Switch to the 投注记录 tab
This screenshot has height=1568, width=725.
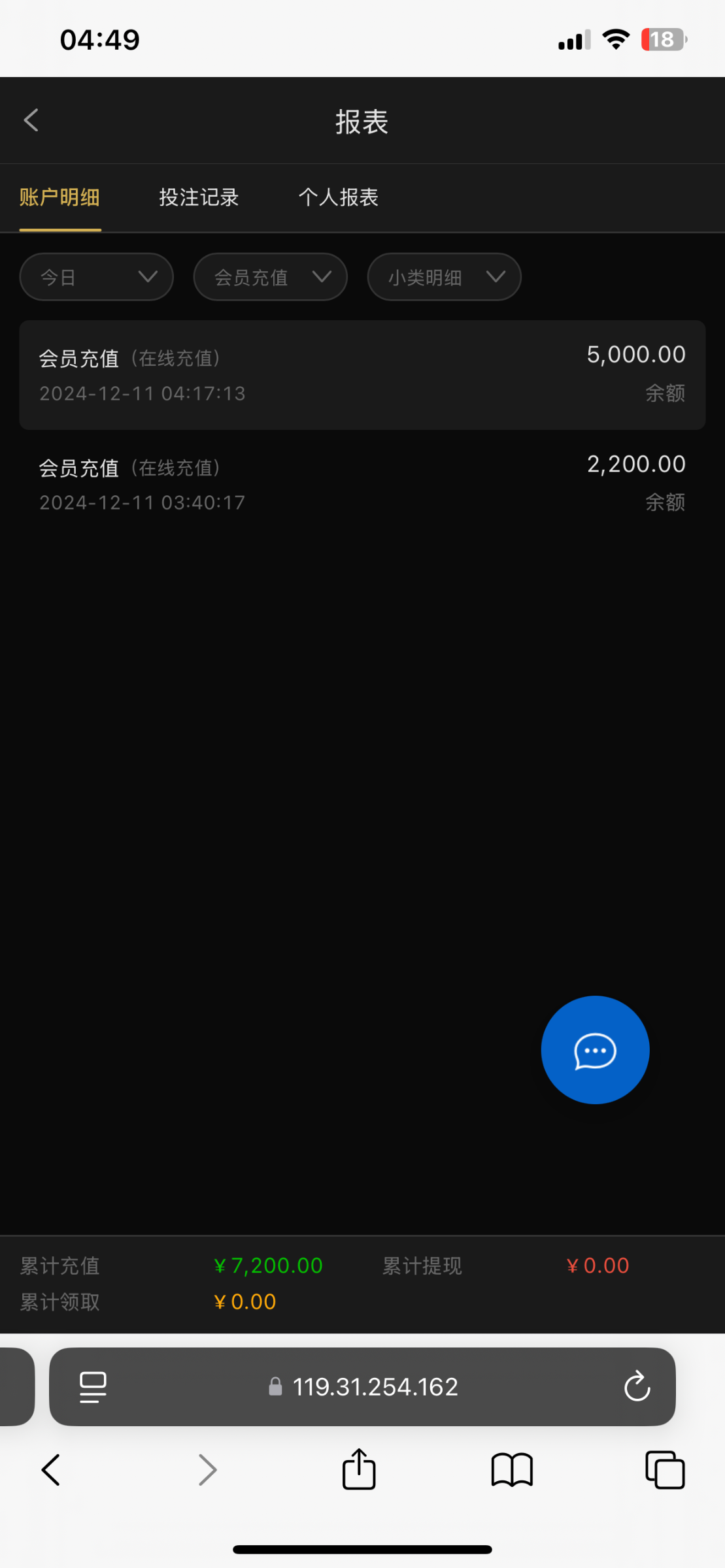click(199, 197)
